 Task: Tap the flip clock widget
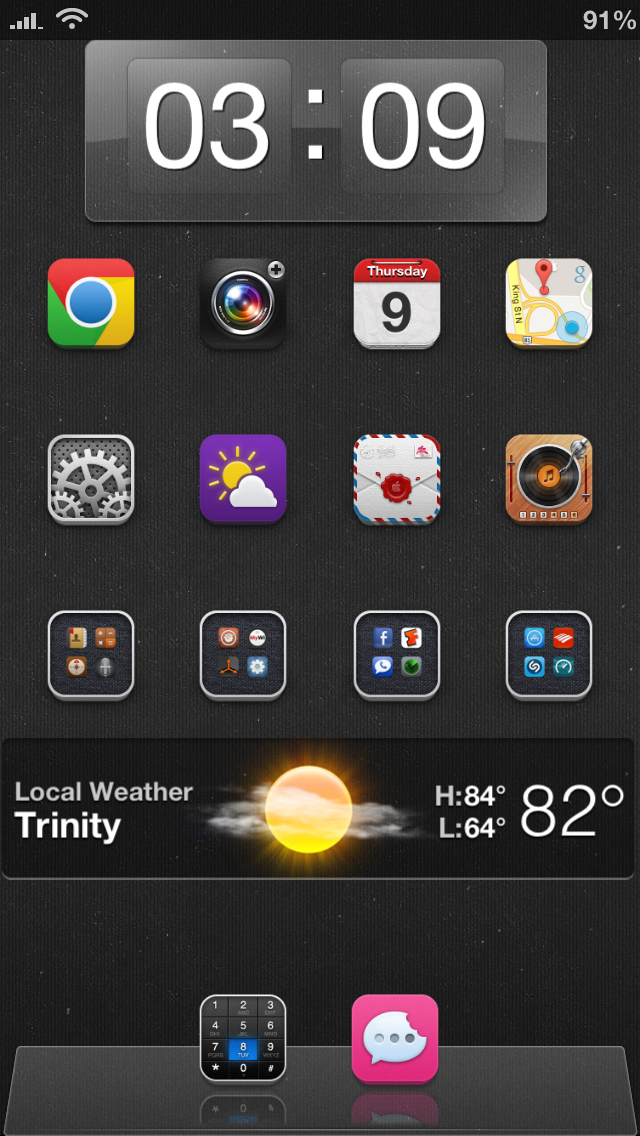click(x=316, y=131)
